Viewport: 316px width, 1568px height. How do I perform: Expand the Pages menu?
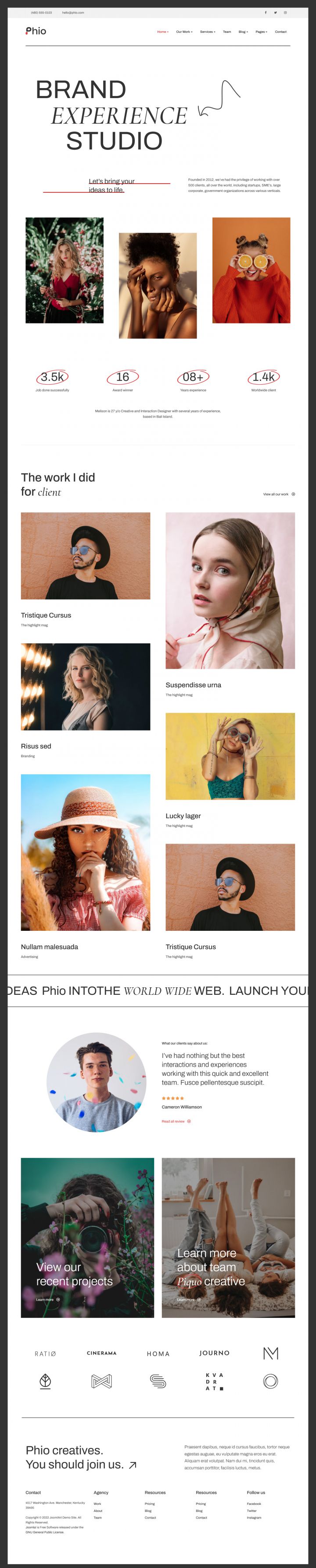pyautogui.click(x=261, y=32)
